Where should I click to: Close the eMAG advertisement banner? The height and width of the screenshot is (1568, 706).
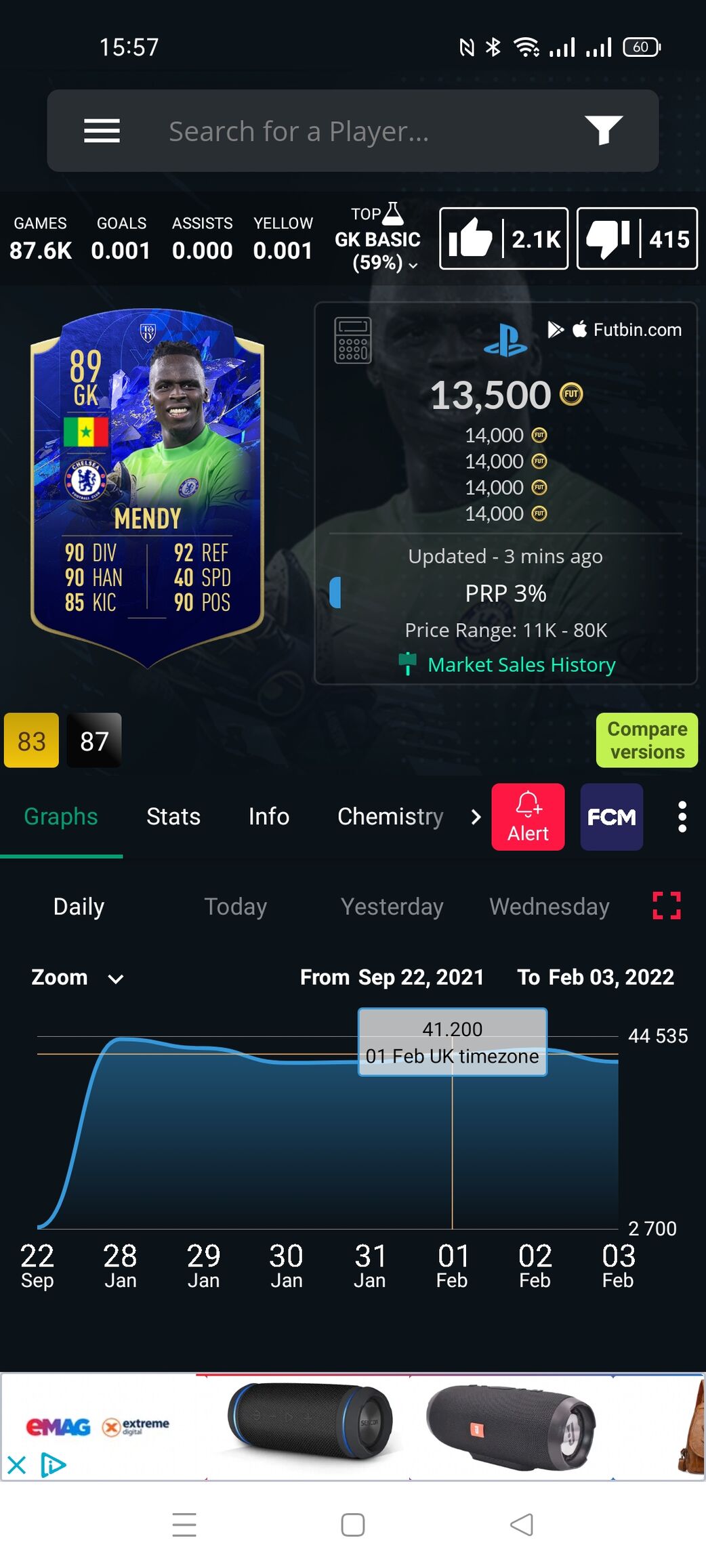16,1466
